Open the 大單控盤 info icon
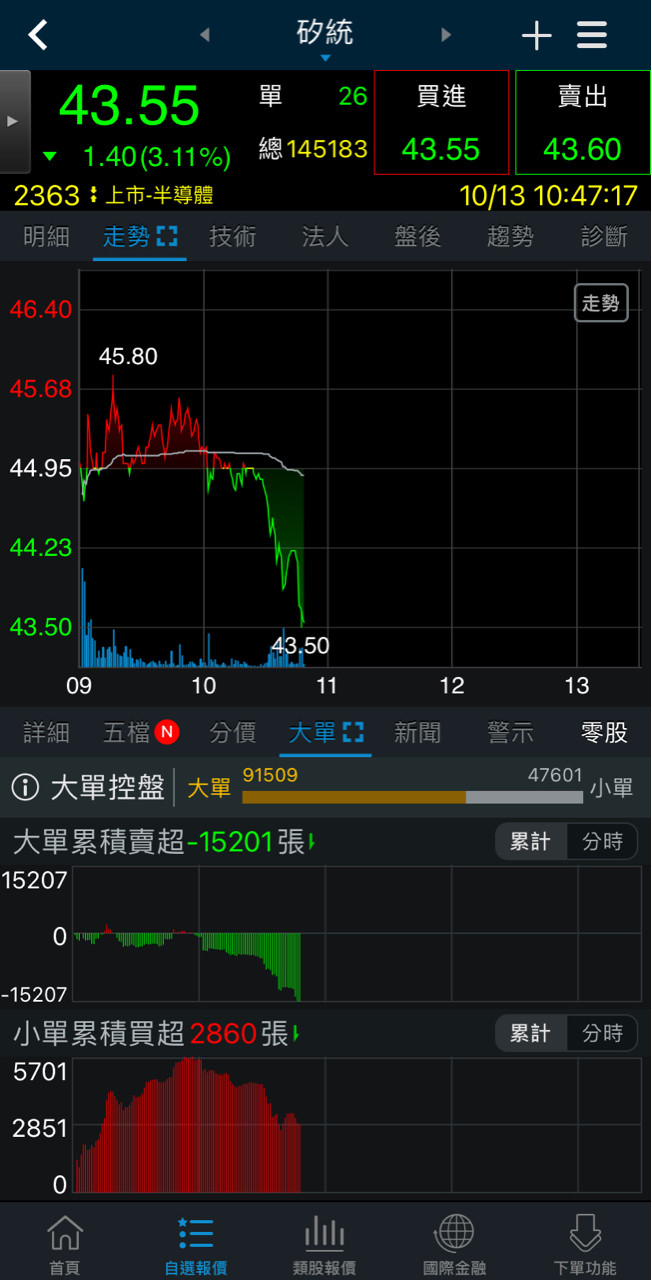Viewport: 652px width, 1280px height. pos(25,788)
